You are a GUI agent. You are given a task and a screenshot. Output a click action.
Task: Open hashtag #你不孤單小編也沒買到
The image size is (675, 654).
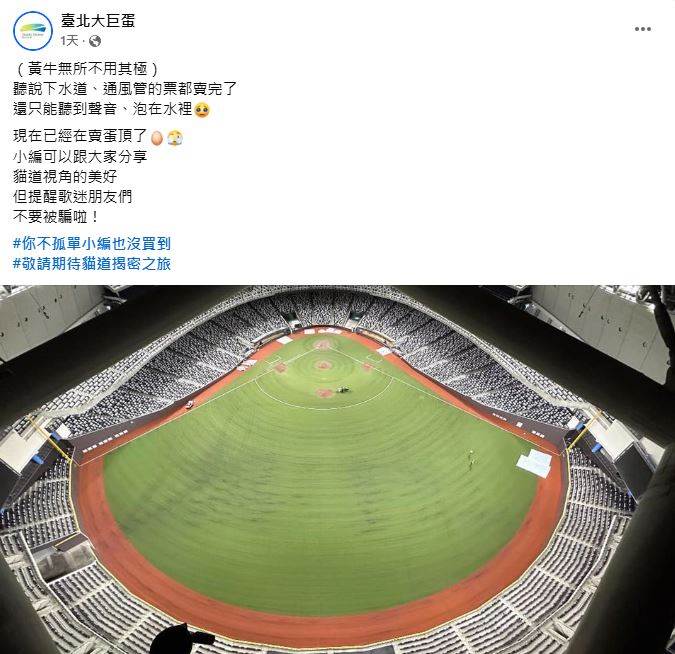coord(91,244)
